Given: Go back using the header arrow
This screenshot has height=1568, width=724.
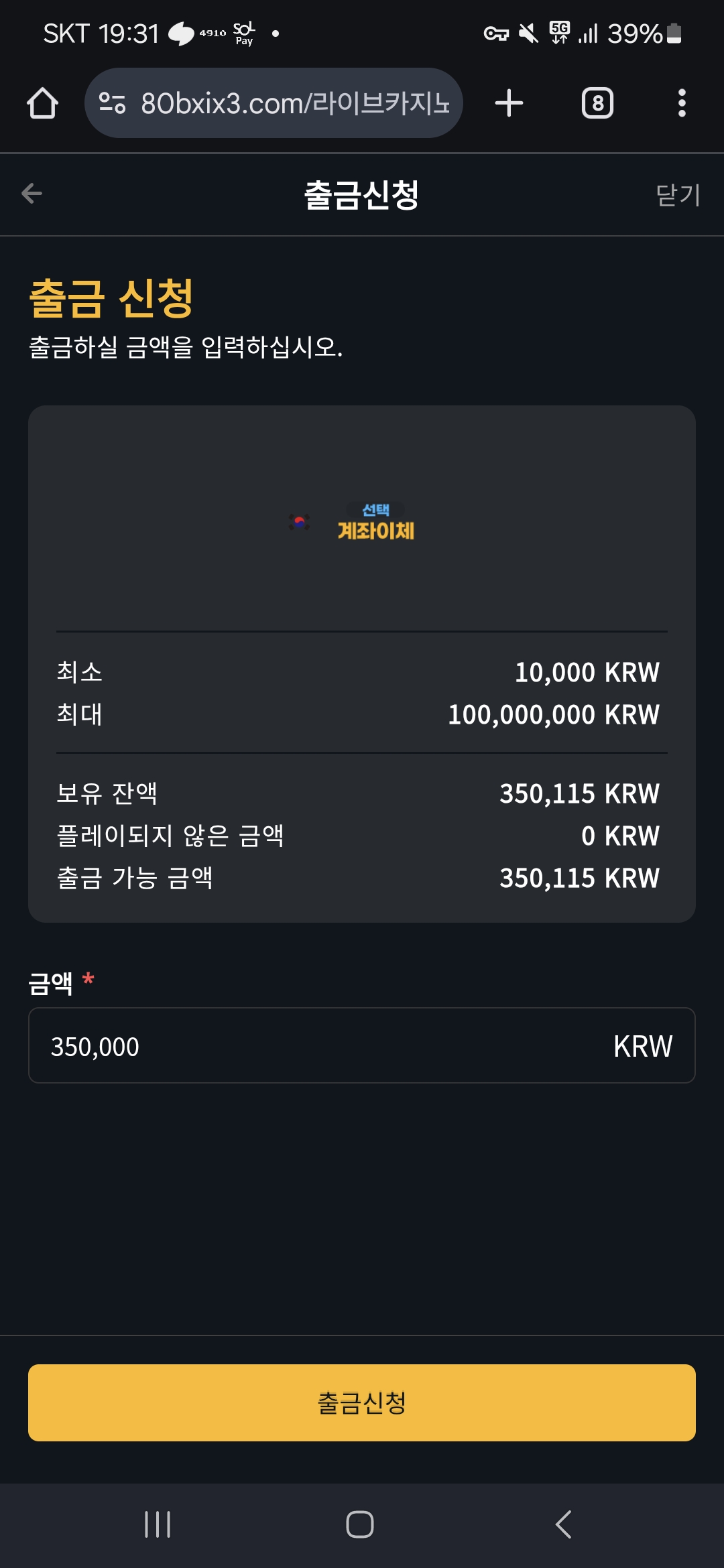Looking at the screenshot, I should [32, 194].
